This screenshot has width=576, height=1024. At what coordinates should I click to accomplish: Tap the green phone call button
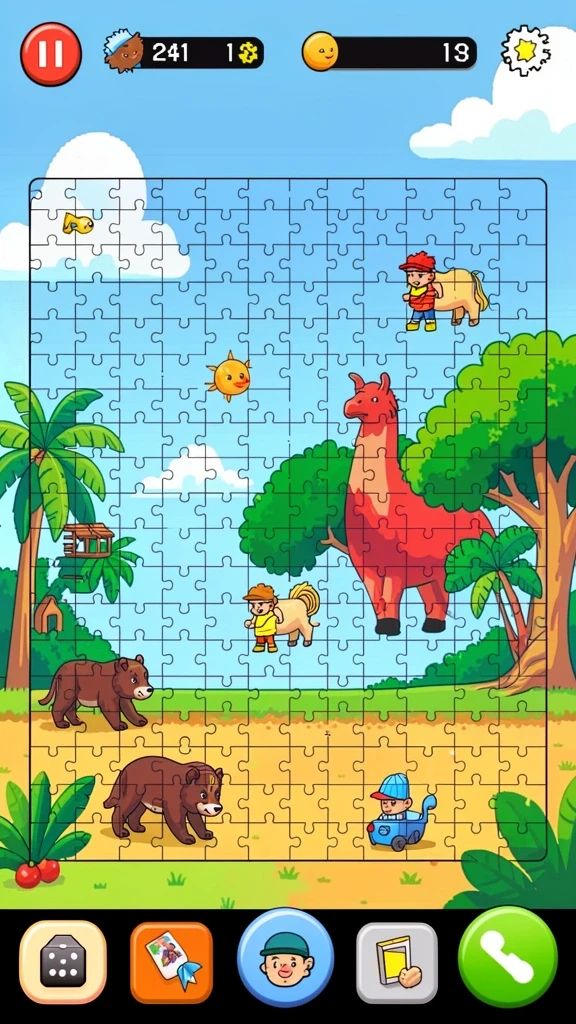[x=508, y=957]
